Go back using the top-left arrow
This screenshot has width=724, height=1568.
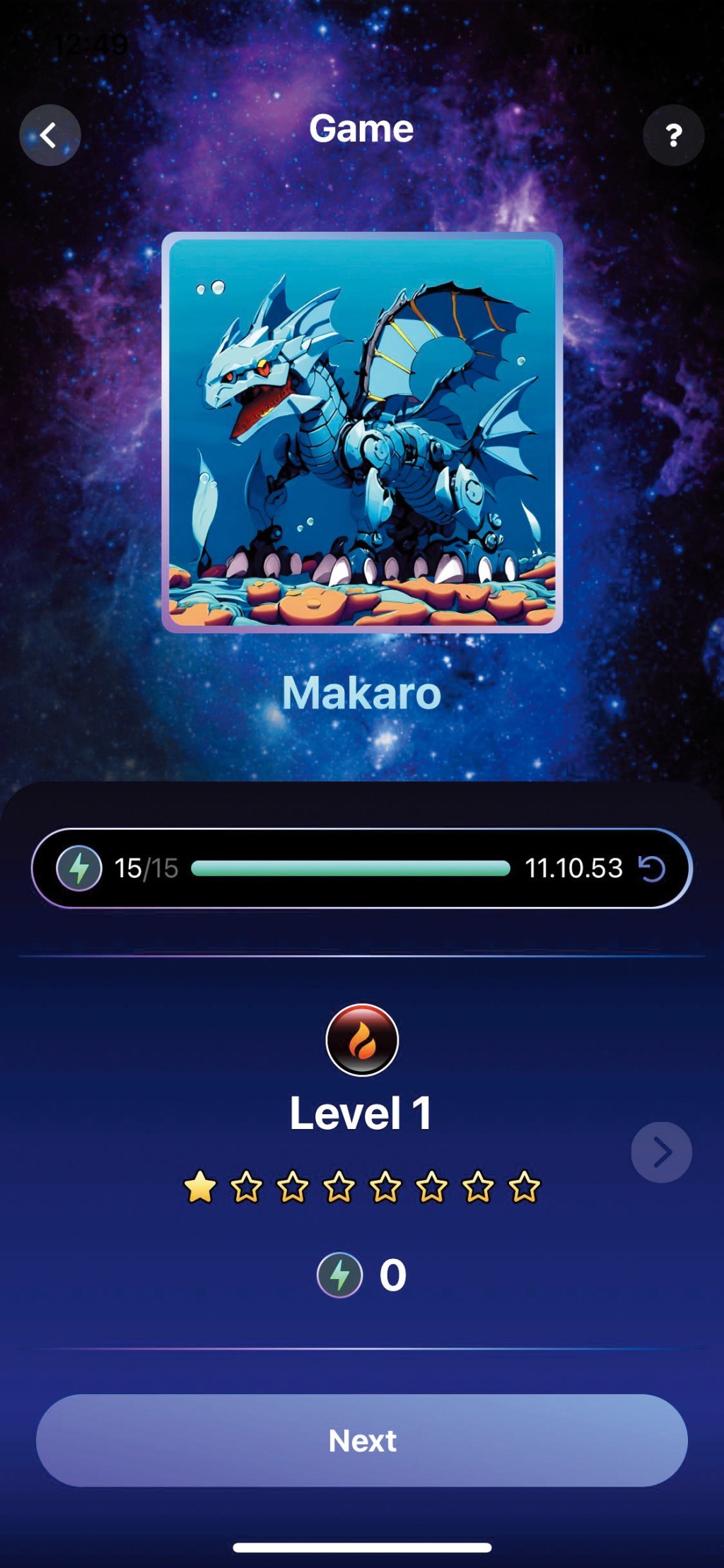(x=49, y=135)
